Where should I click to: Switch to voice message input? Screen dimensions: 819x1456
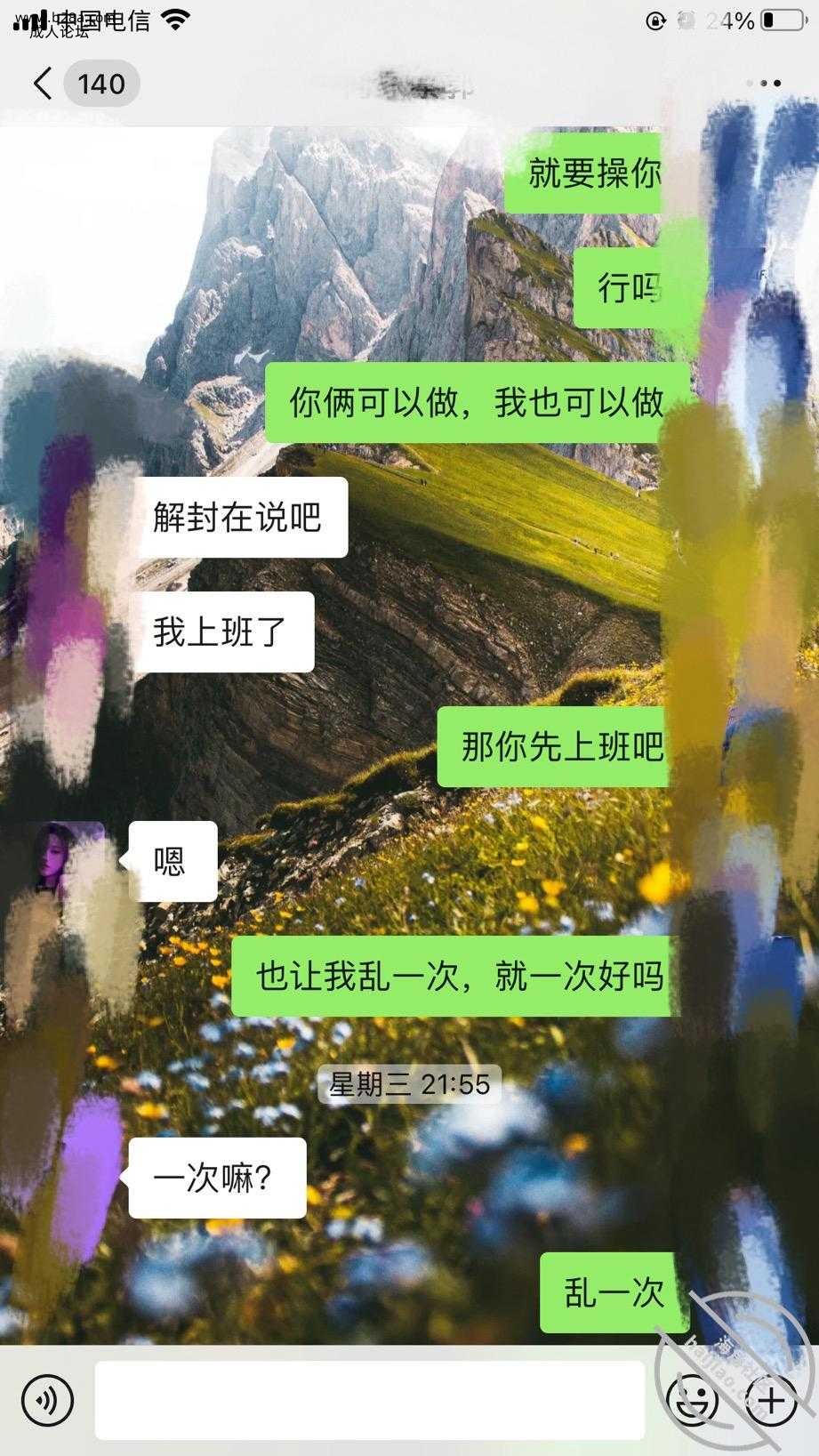(x=47, y=1400)
